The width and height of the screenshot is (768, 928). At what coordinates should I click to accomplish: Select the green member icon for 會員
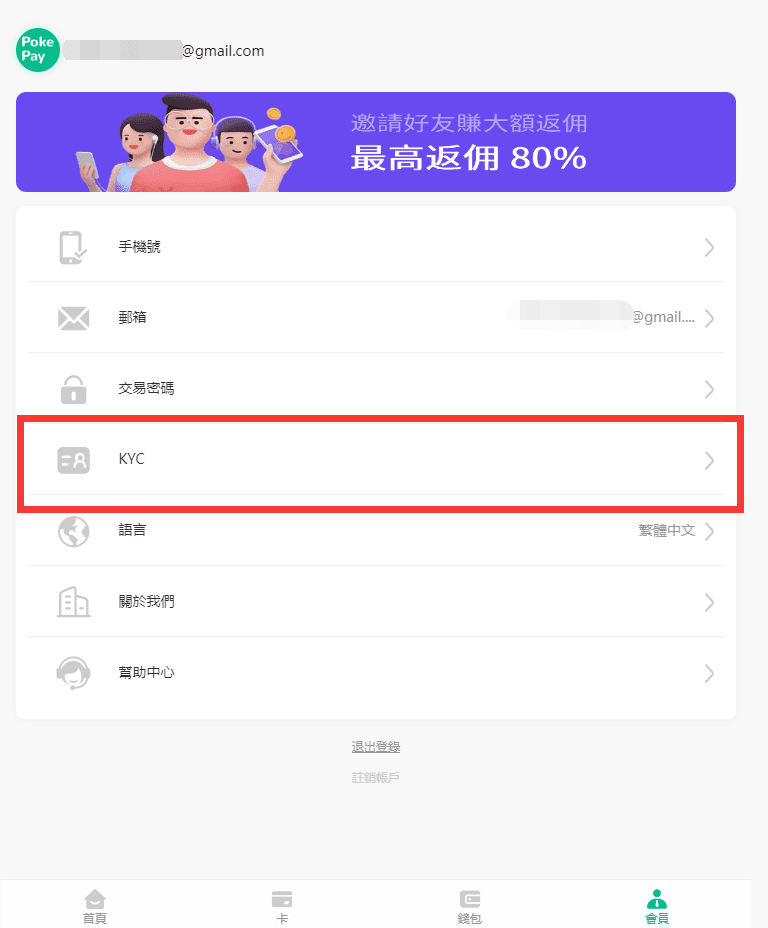[656, 899]
